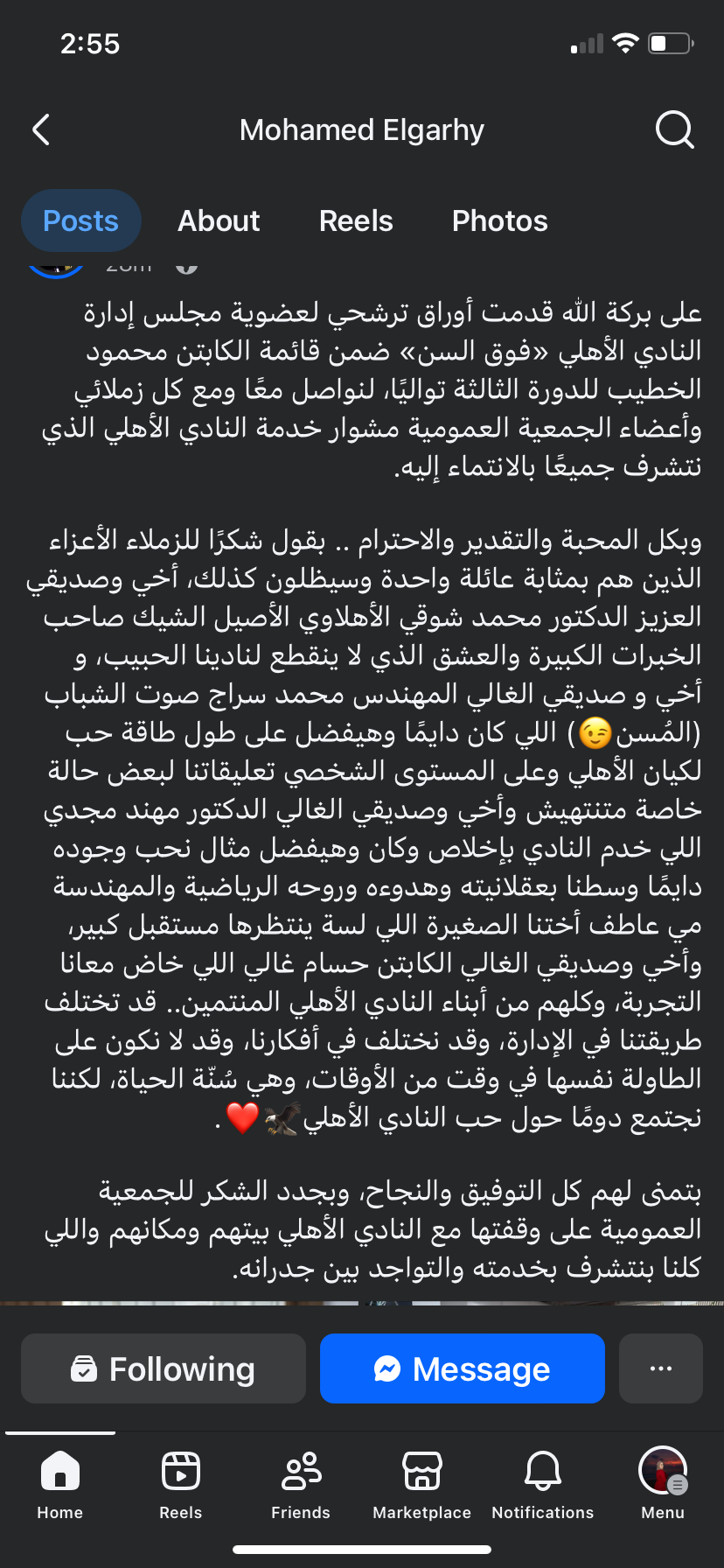Viewport: 724px width, 1568px height.
Task: Tap the Following button
Action: [x=164, y=1368]
